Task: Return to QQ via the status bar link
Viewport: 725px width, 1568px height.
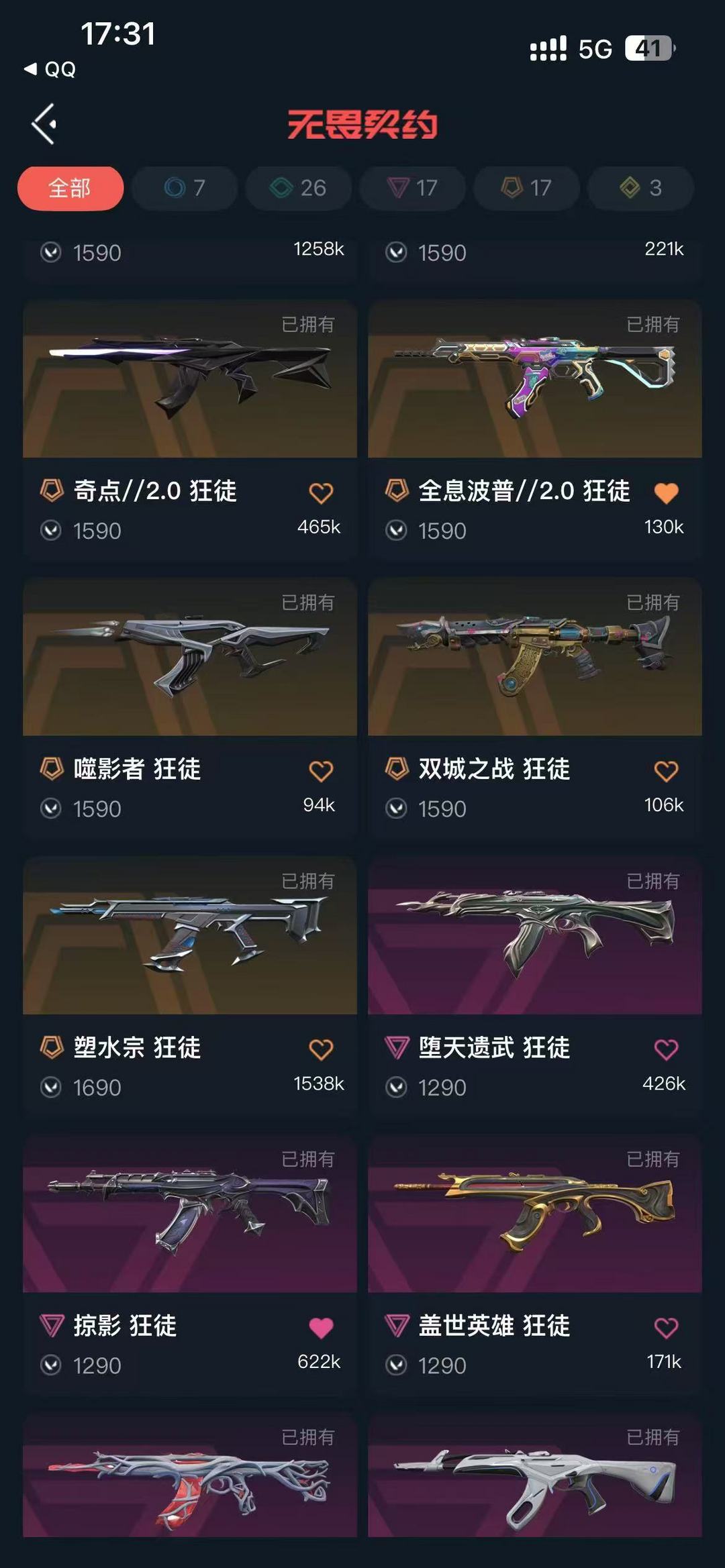Action: 50,69
